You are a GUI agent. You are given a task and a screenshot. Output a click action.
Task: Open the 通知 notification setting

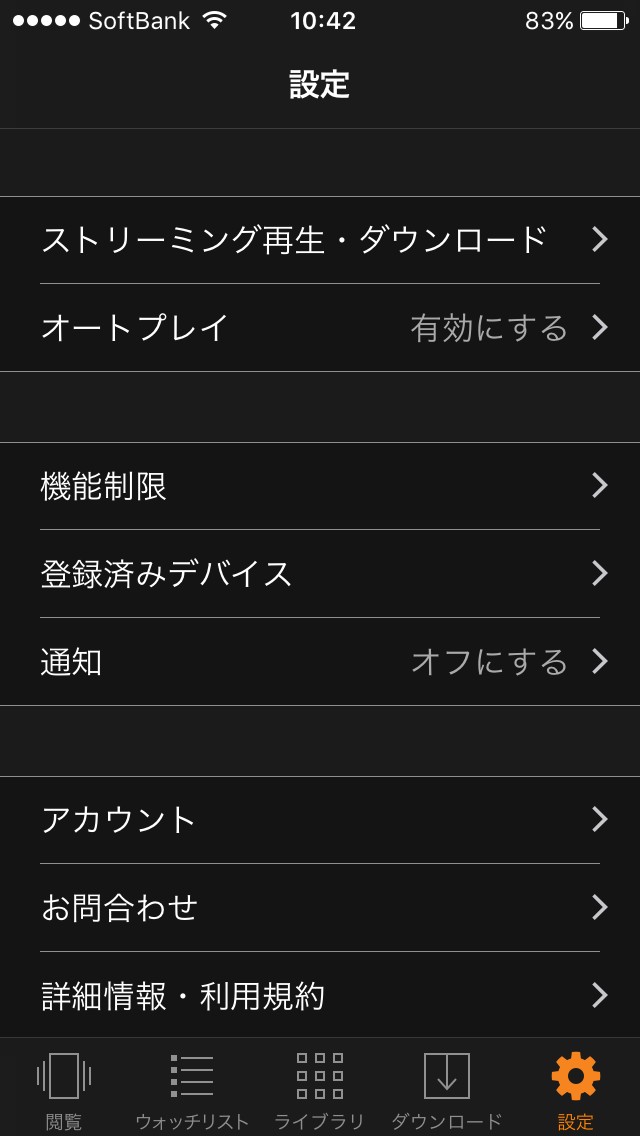click(x=320, y=662)
